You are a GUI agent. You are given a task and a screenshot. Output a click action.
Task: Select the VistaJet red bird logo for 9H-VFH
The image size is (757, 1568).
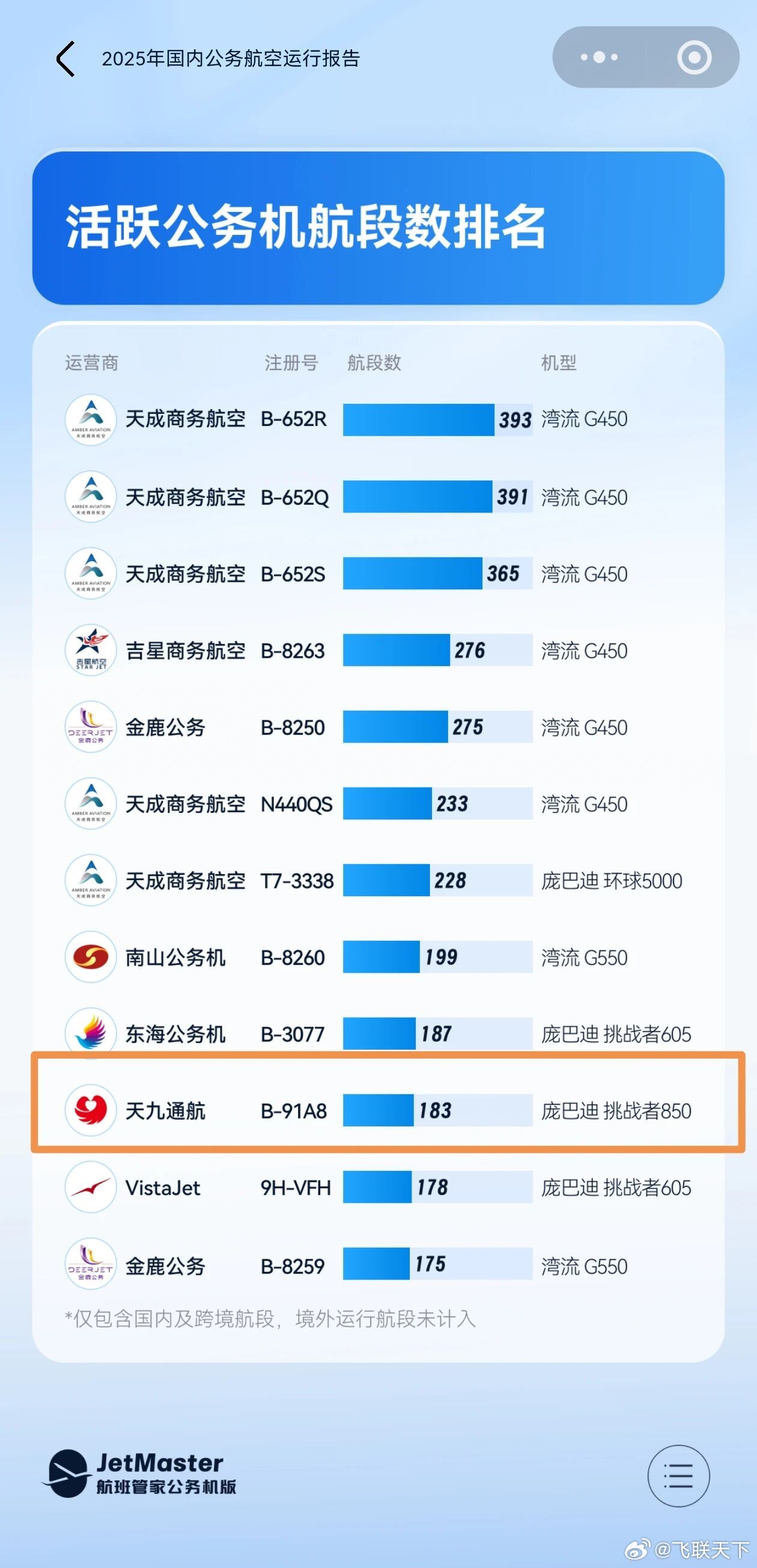pos(90,1188)
